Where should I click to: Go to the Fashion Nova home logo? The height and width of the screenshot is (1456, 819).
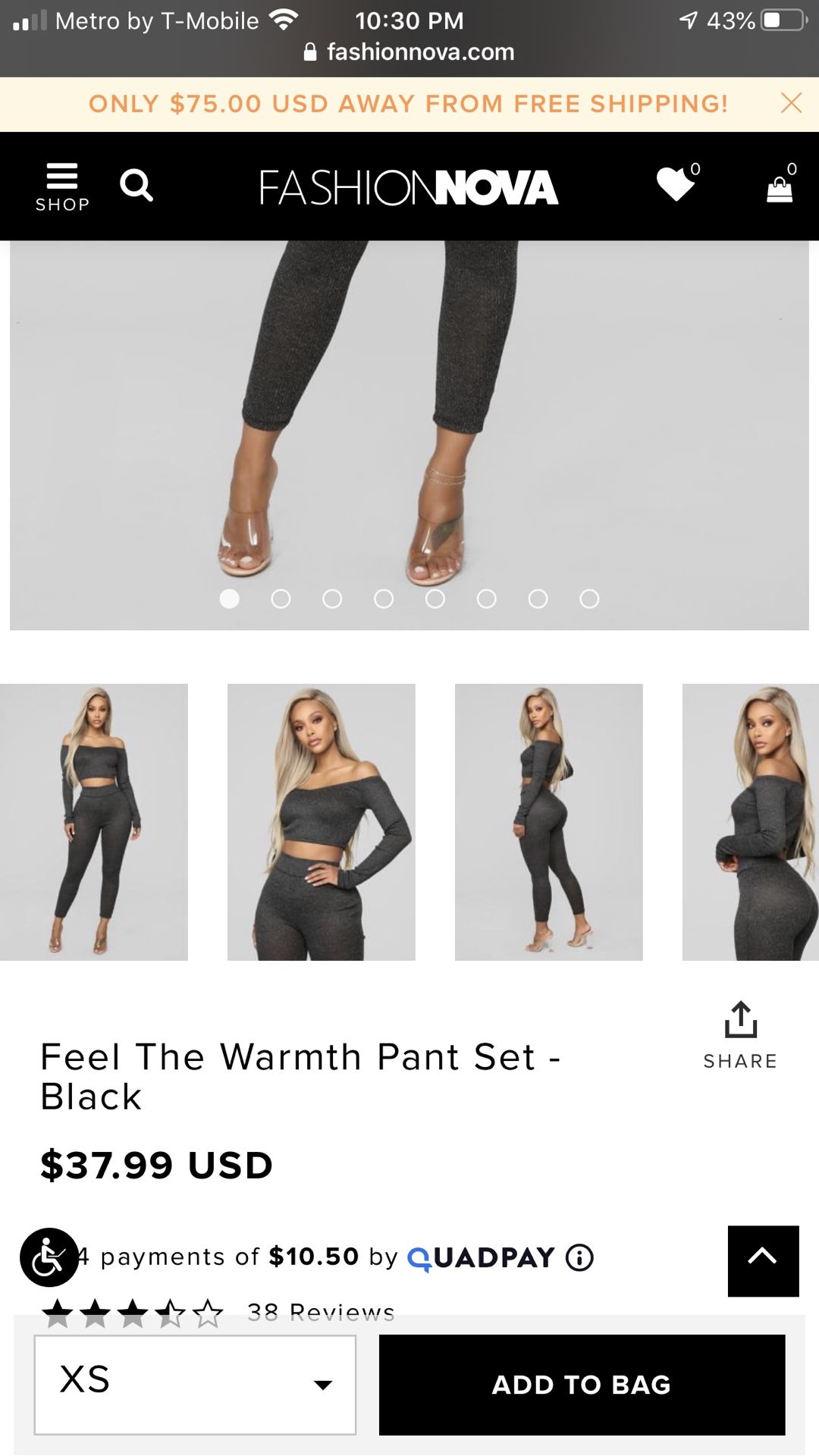(x=409, y=187)
